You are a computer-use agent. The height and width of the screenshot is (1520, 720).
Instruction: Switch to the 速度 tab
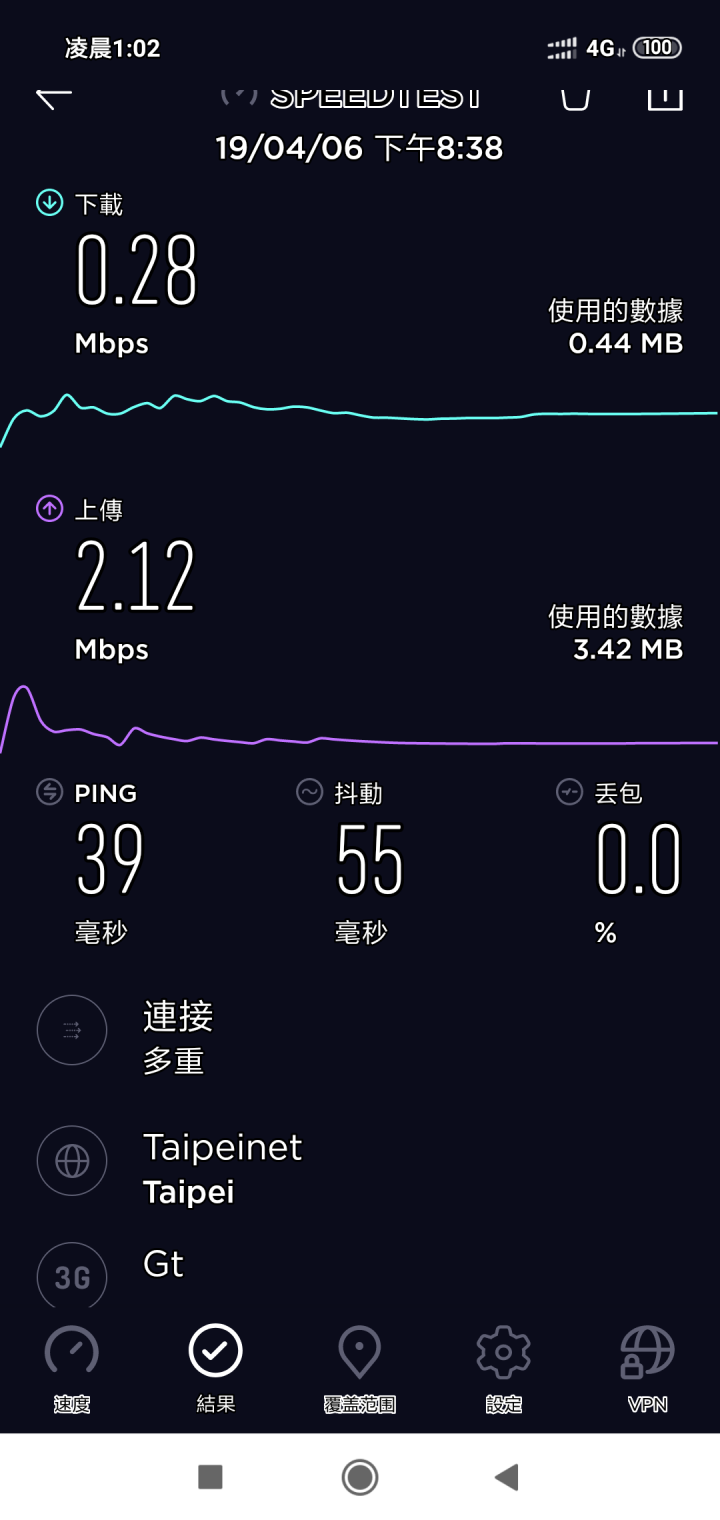pos(72,1369)
